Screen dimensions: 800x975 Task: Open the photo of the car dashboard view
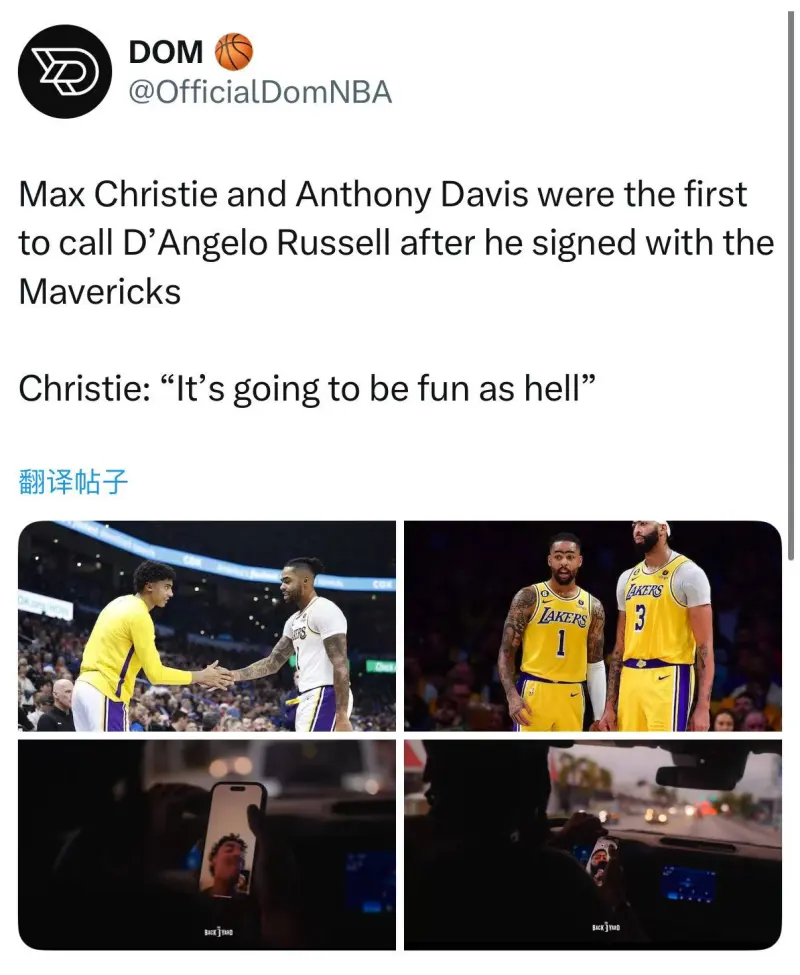(592, 844)
